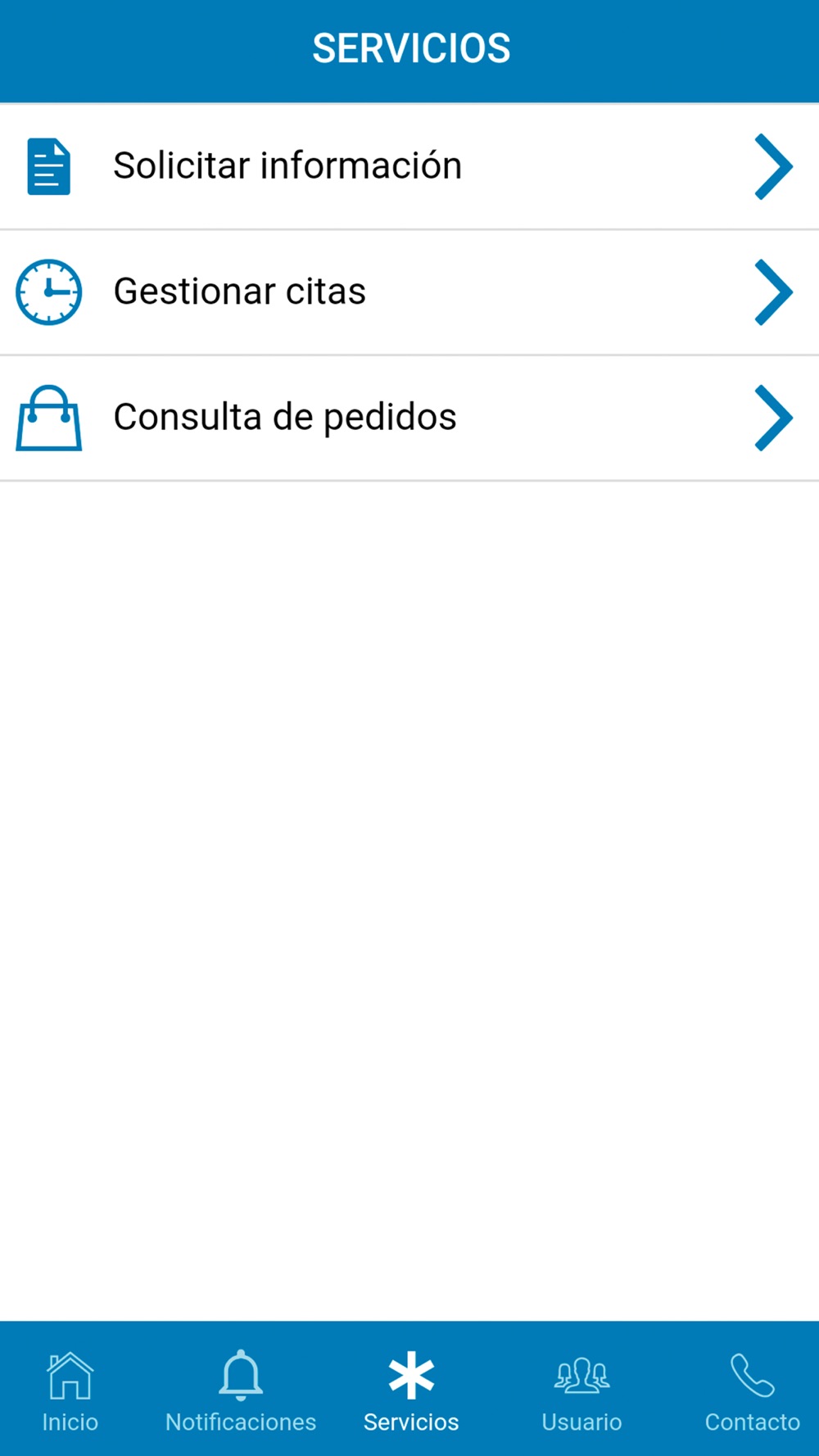
Task: Open the Usuario tab
Action: point(581,1390)
